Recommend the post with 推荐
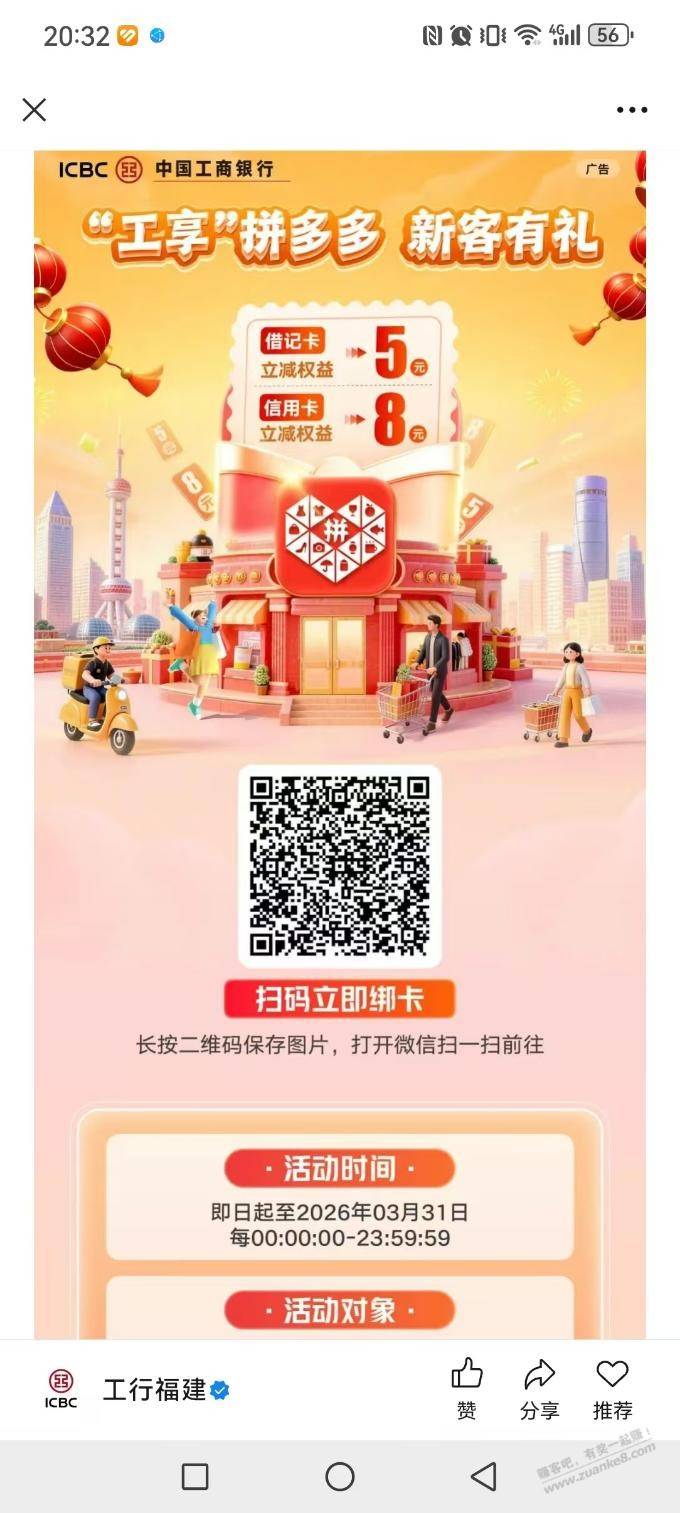Viewport: 680px width, 1513px height. click(x=612, y=1388)
